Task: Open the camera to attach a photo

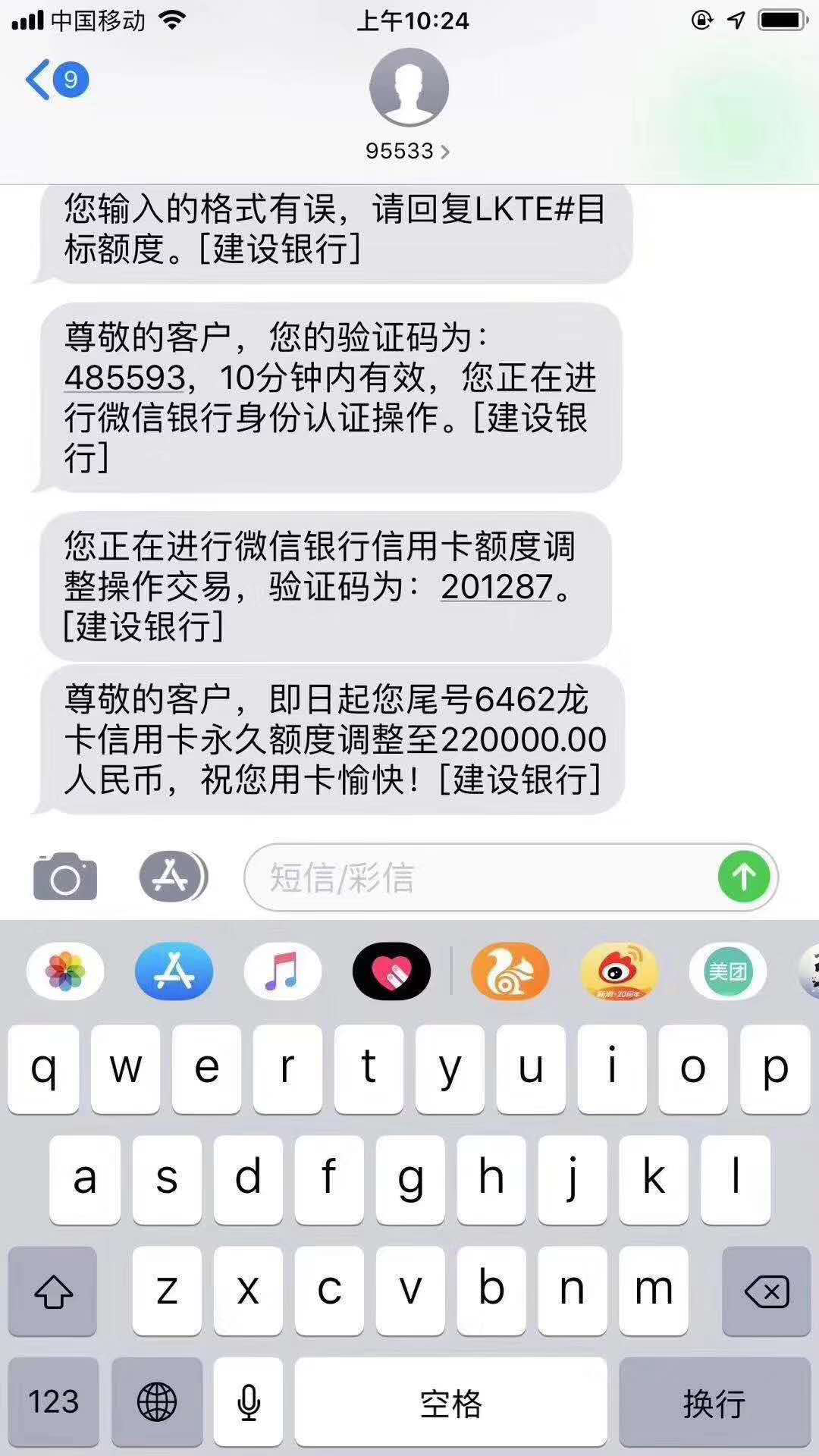Action: 65,877
